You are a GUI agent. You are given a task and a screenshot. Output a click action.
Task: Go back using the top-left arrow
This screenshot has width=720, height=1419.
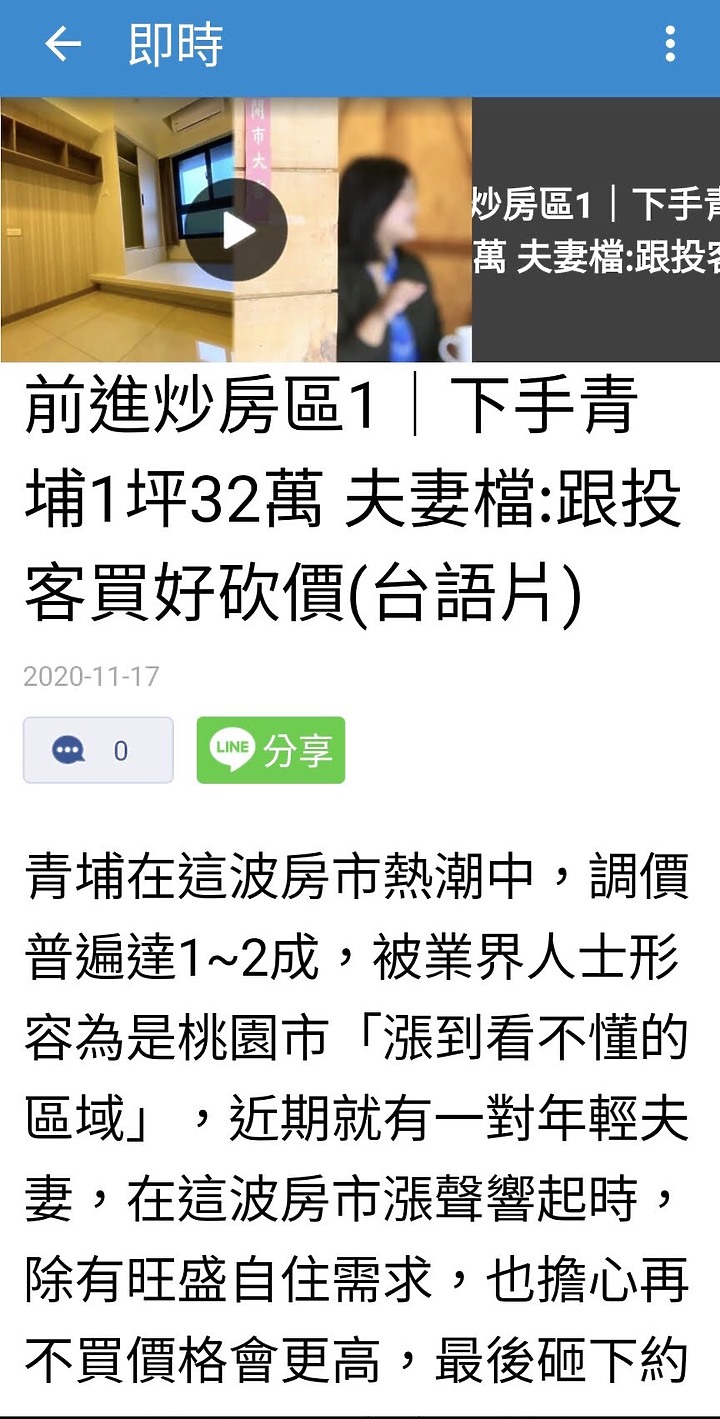[62, 45]
